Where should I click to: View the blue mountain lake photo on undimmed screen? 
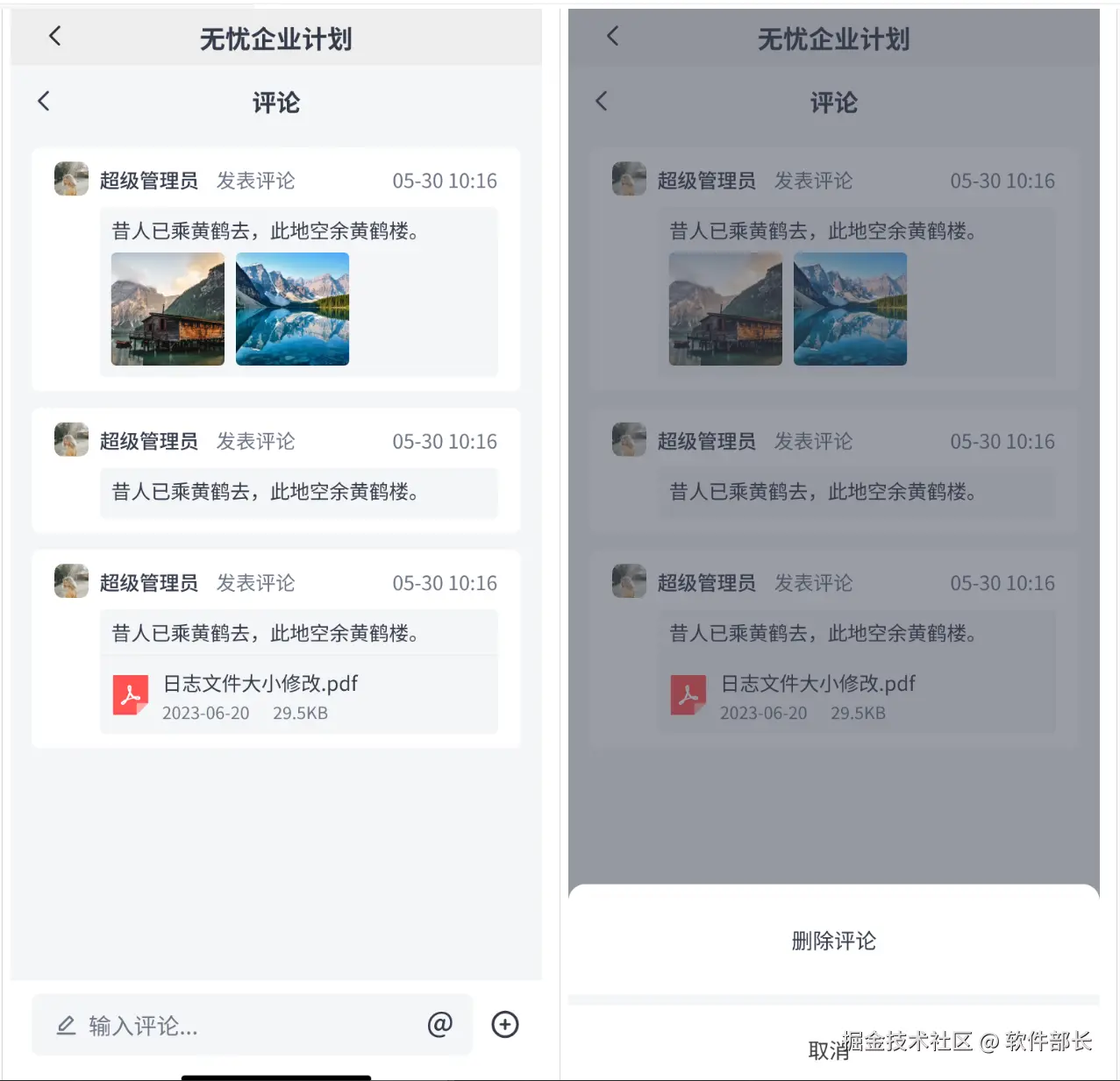tap(292, 309)
